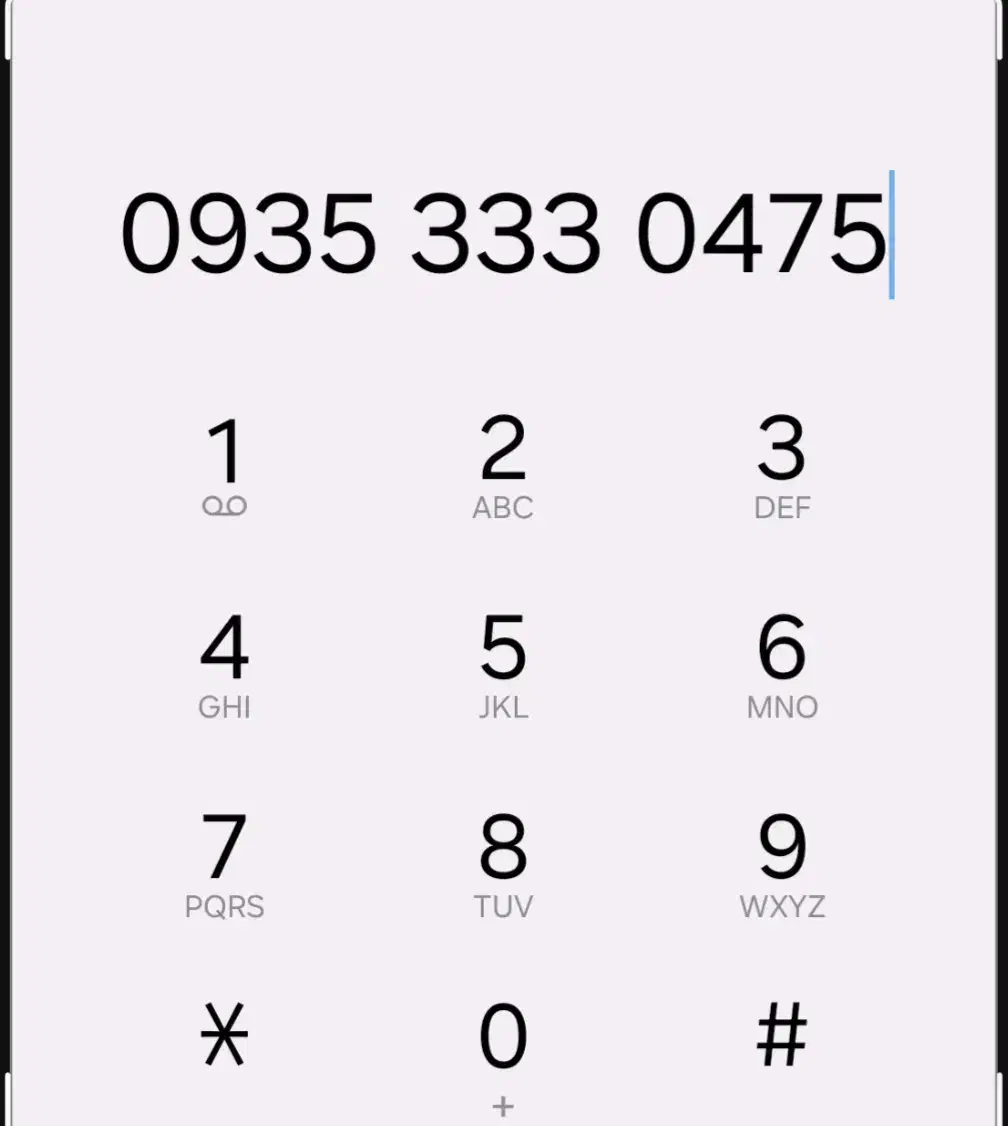This screenshot has width=1008, height=1126.
Task: Tap the DEF letter label
Action: pyautogui.click(x=783, y=508)
